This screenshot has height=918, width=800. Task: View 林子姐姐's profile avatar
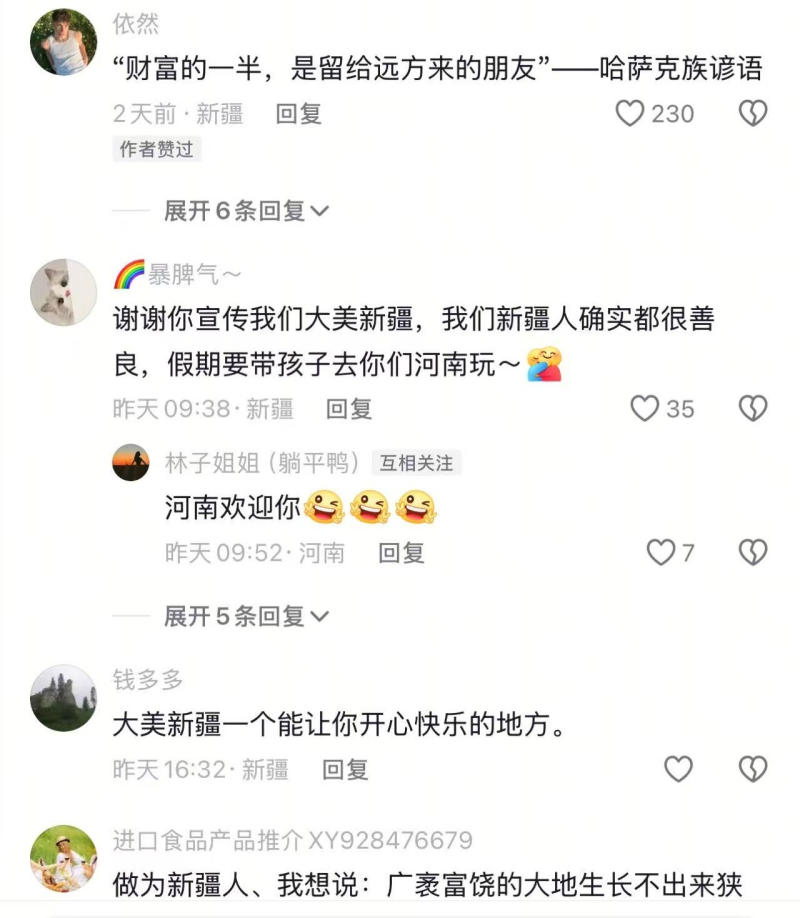131,463
